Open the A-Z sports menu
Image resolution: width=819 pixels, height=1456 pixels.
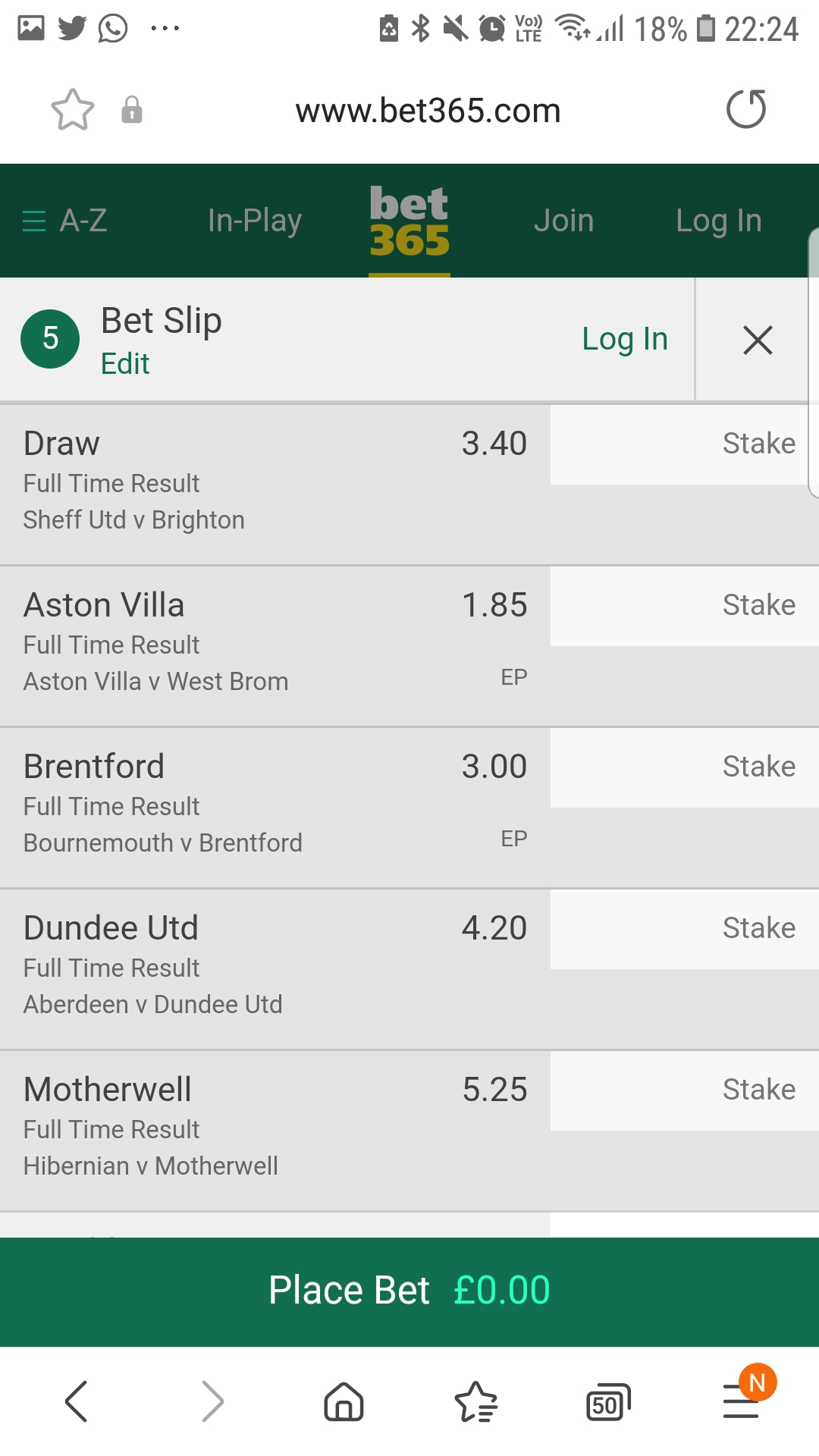click(65, 221)
